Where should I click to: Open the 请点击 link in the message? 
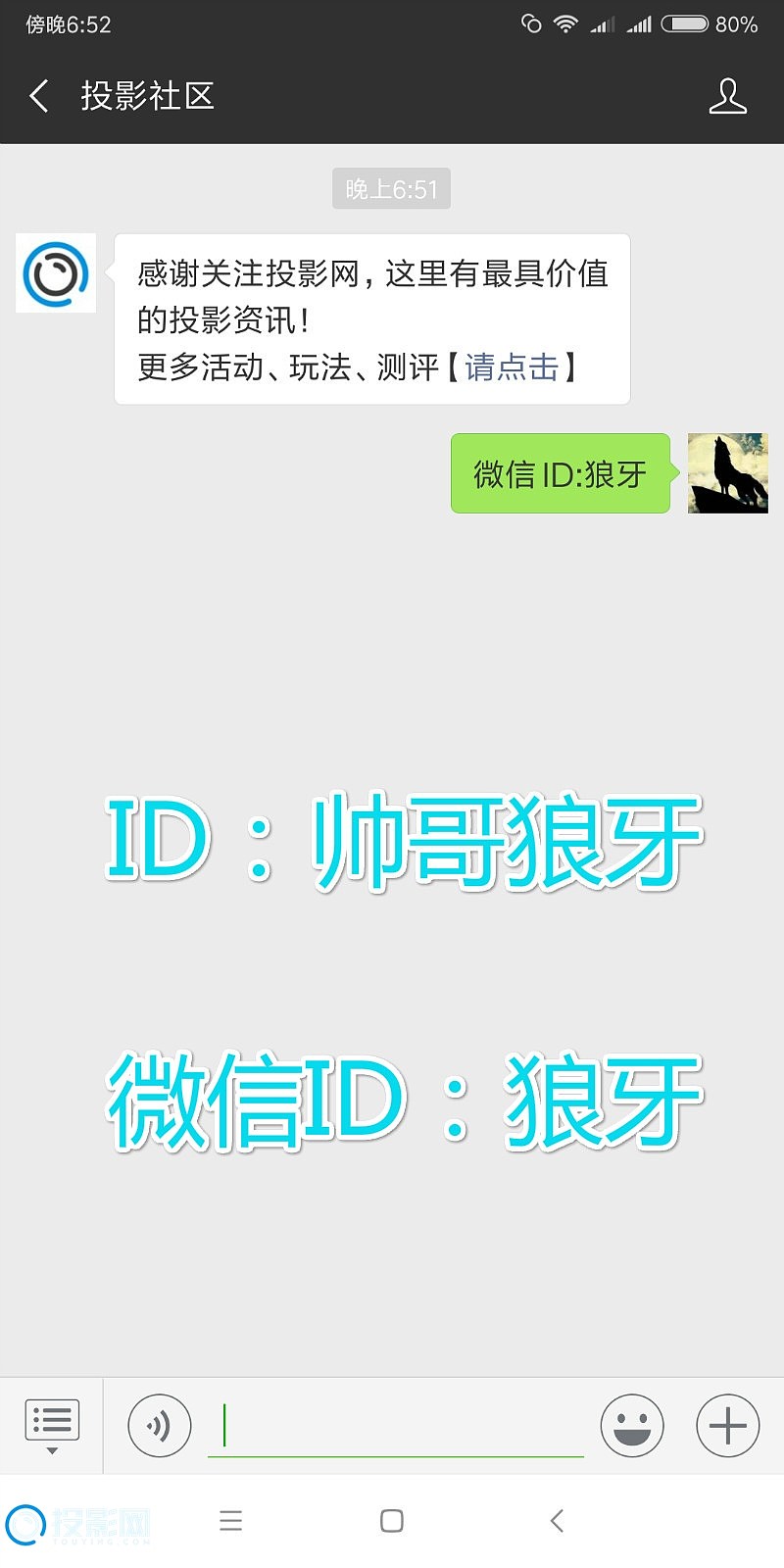[512, 367]
